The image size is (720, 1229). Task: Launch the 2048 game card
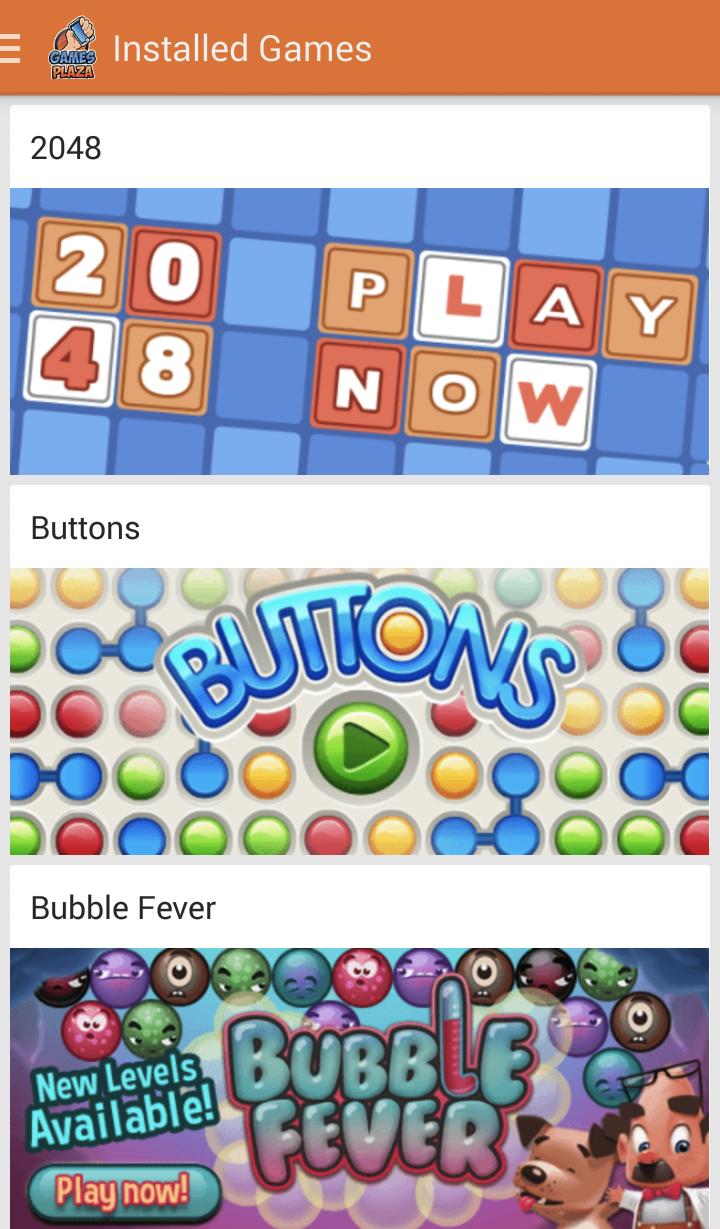coord(360,330)
